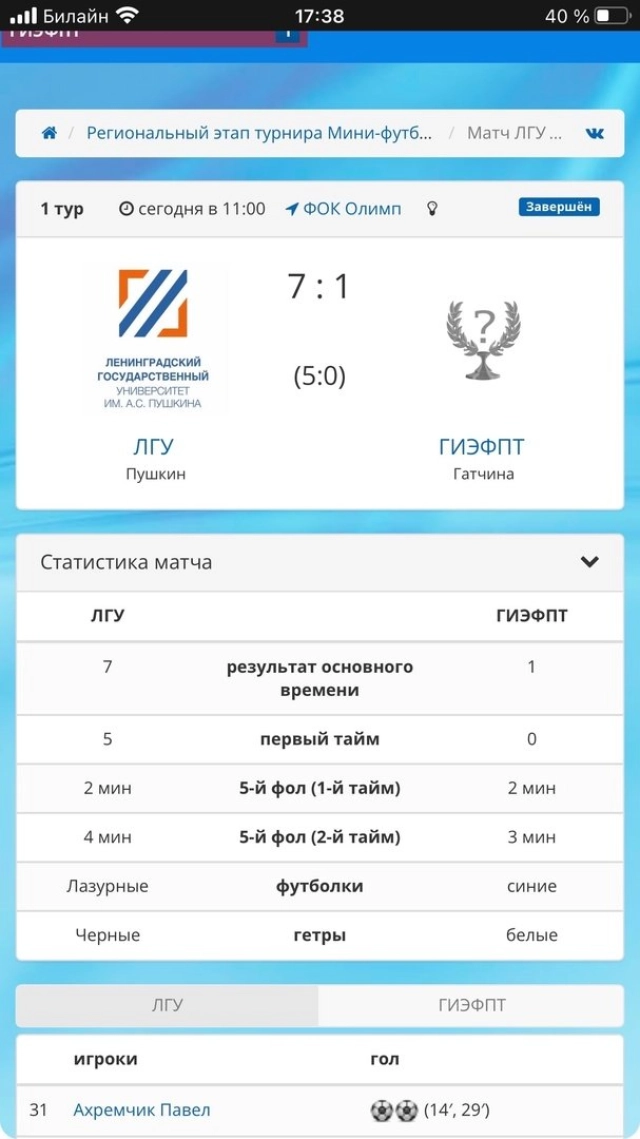Open the Региональный этап турнира breadcrumb link

point(260,133)
